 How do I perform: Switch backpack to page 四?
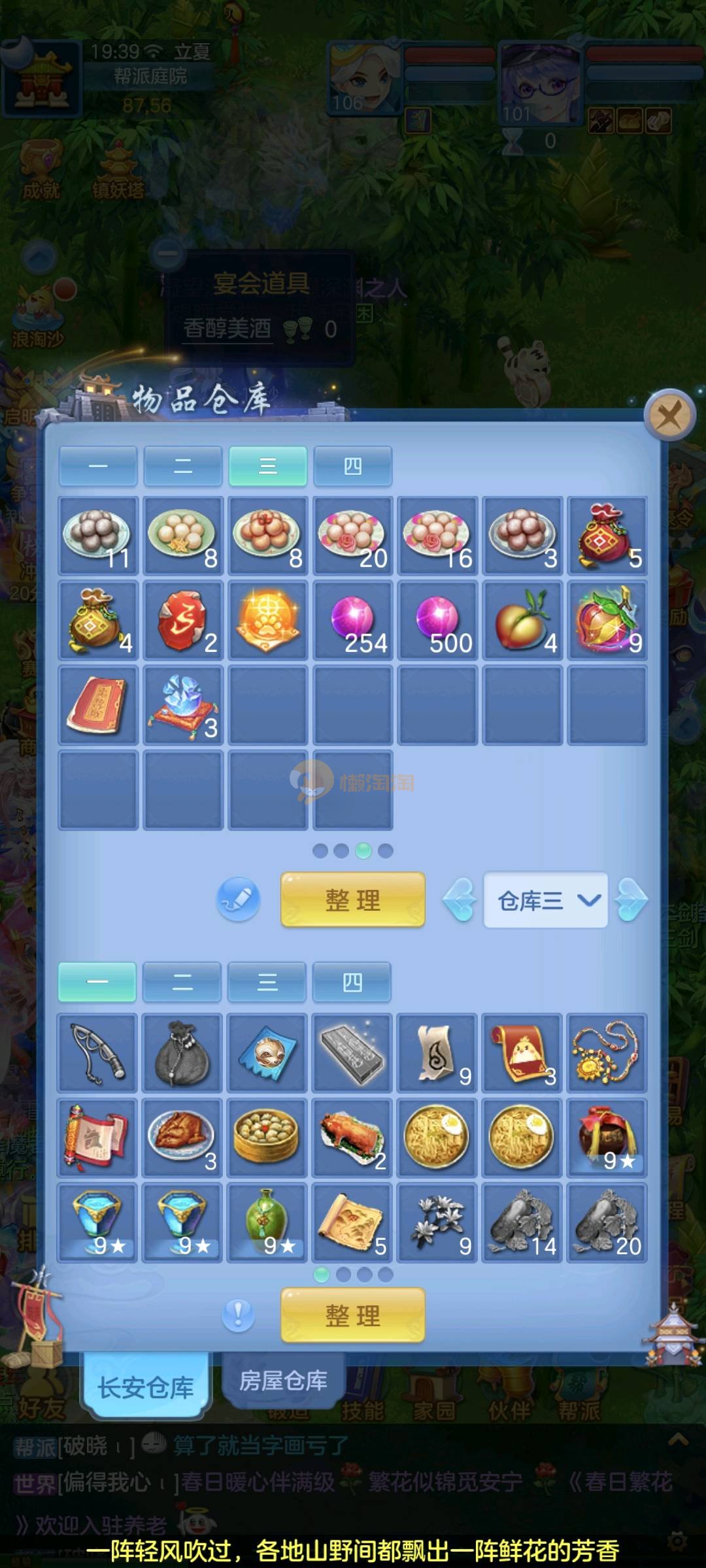coord(352,982)
